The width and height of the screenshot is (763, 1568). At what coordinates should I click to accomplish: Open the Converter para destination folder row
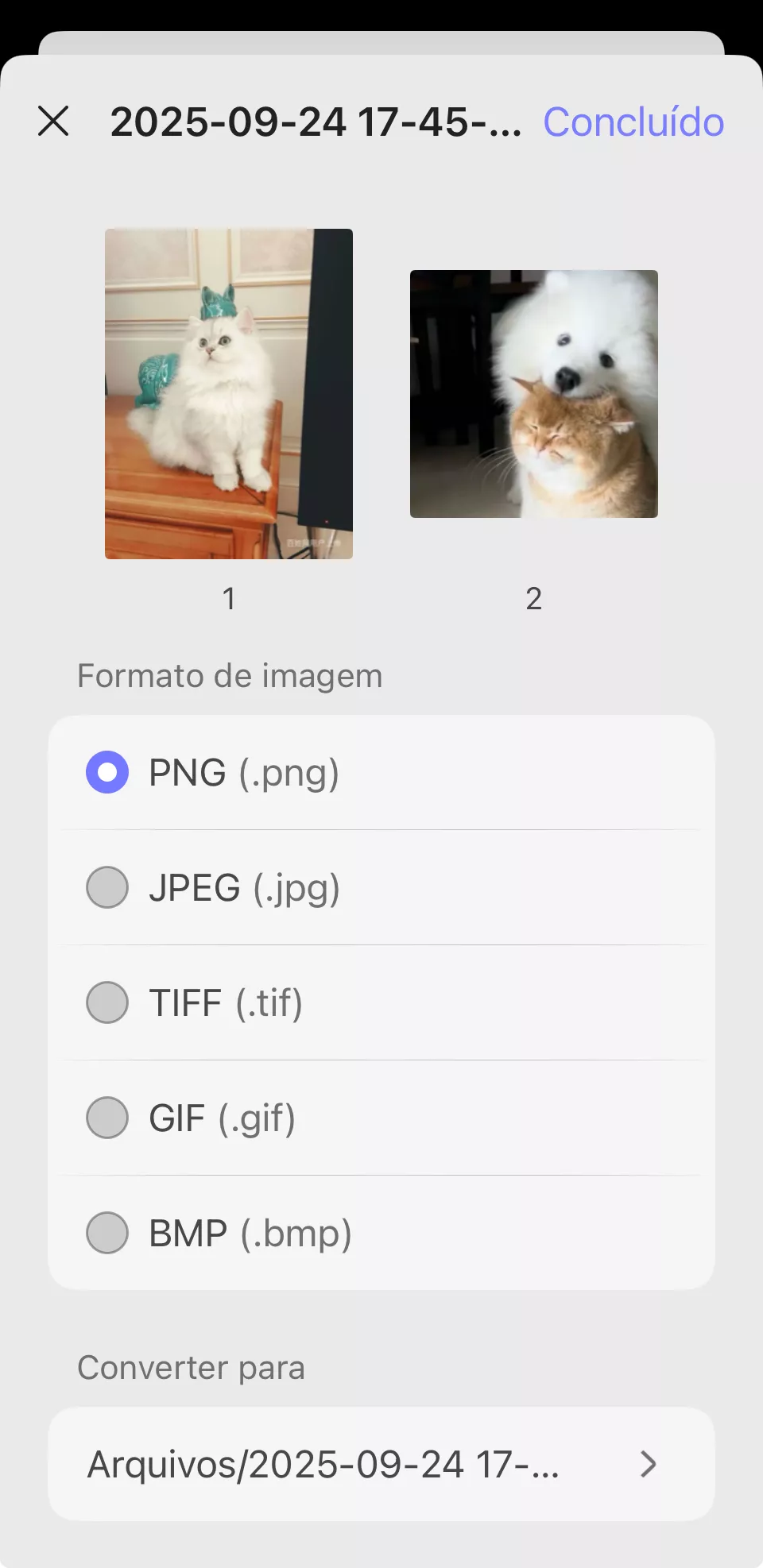[x=381, y=1464]
